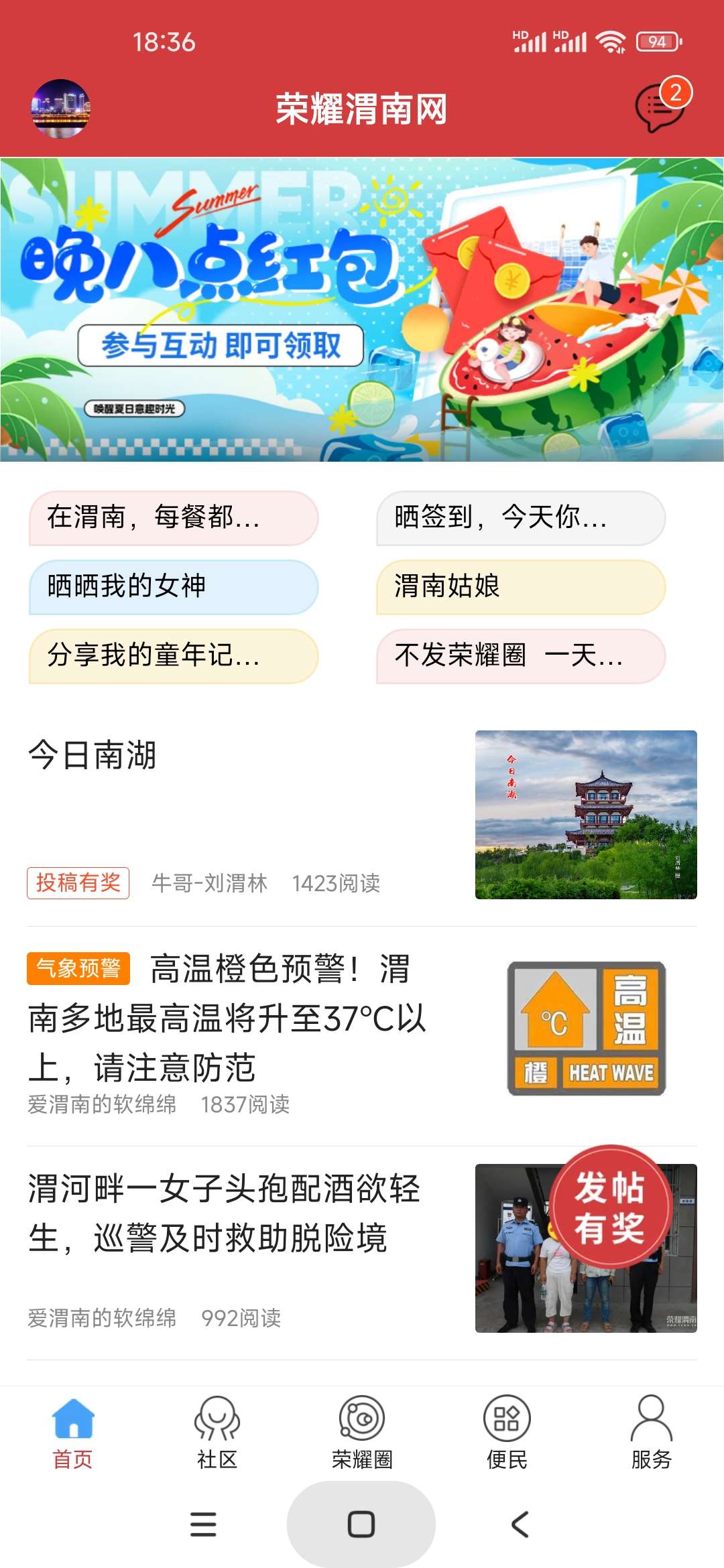
Task: Open the 渭河畔一女子 rescue news article
Action: [x=228, y=1214]
